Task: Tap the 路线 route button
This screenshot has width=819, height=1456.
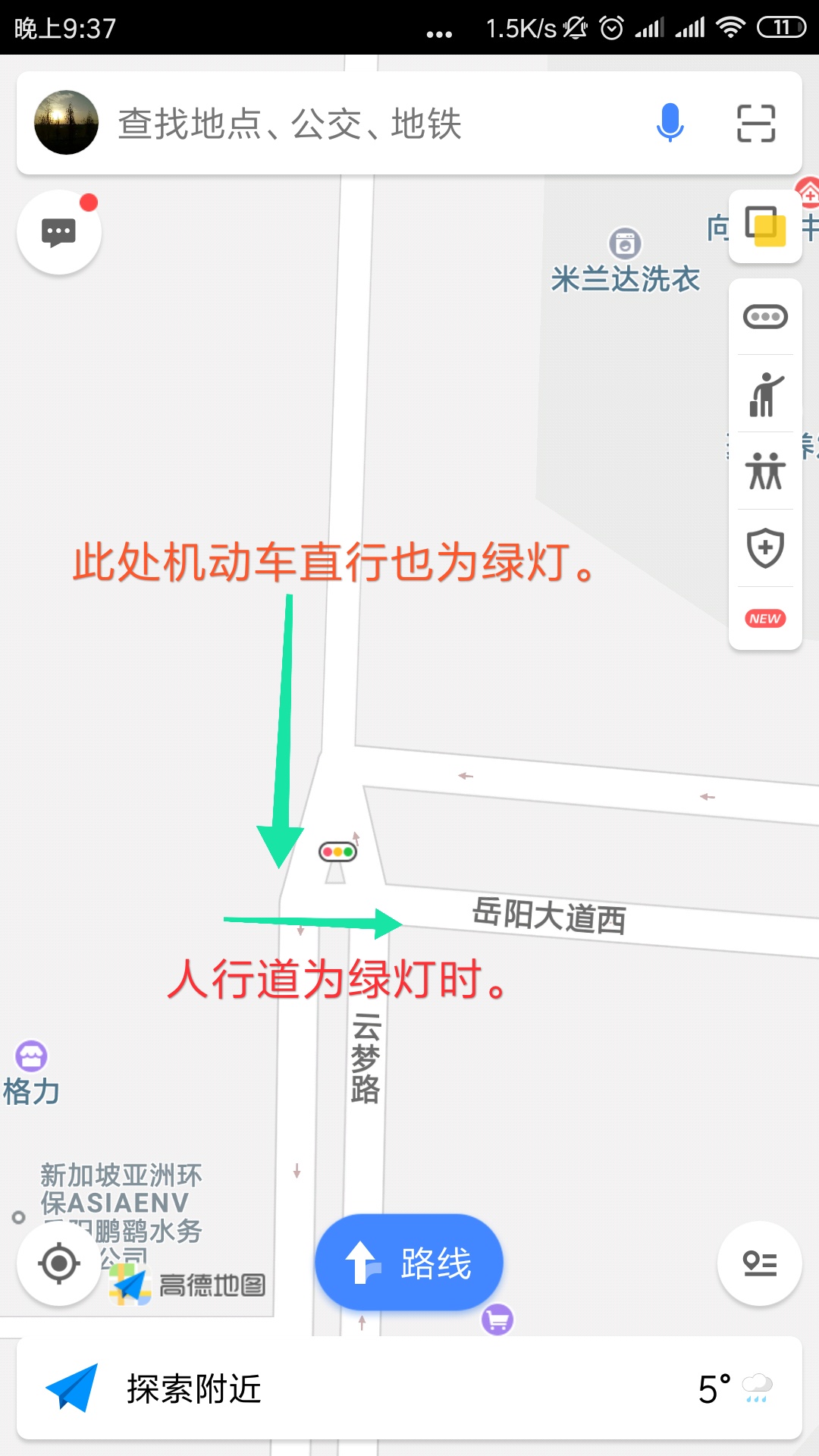Action: 409,1263
